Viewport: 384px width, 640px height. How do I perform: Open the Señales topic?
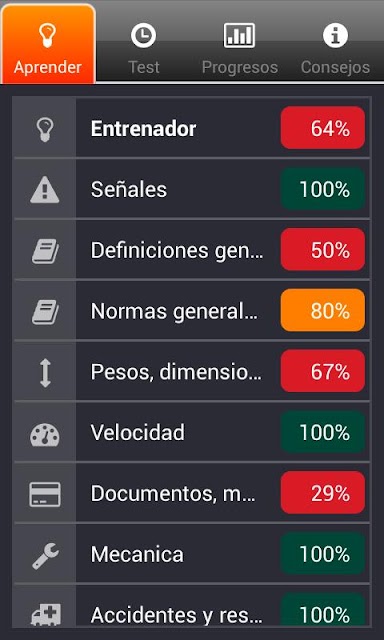[x=192, y=189]
